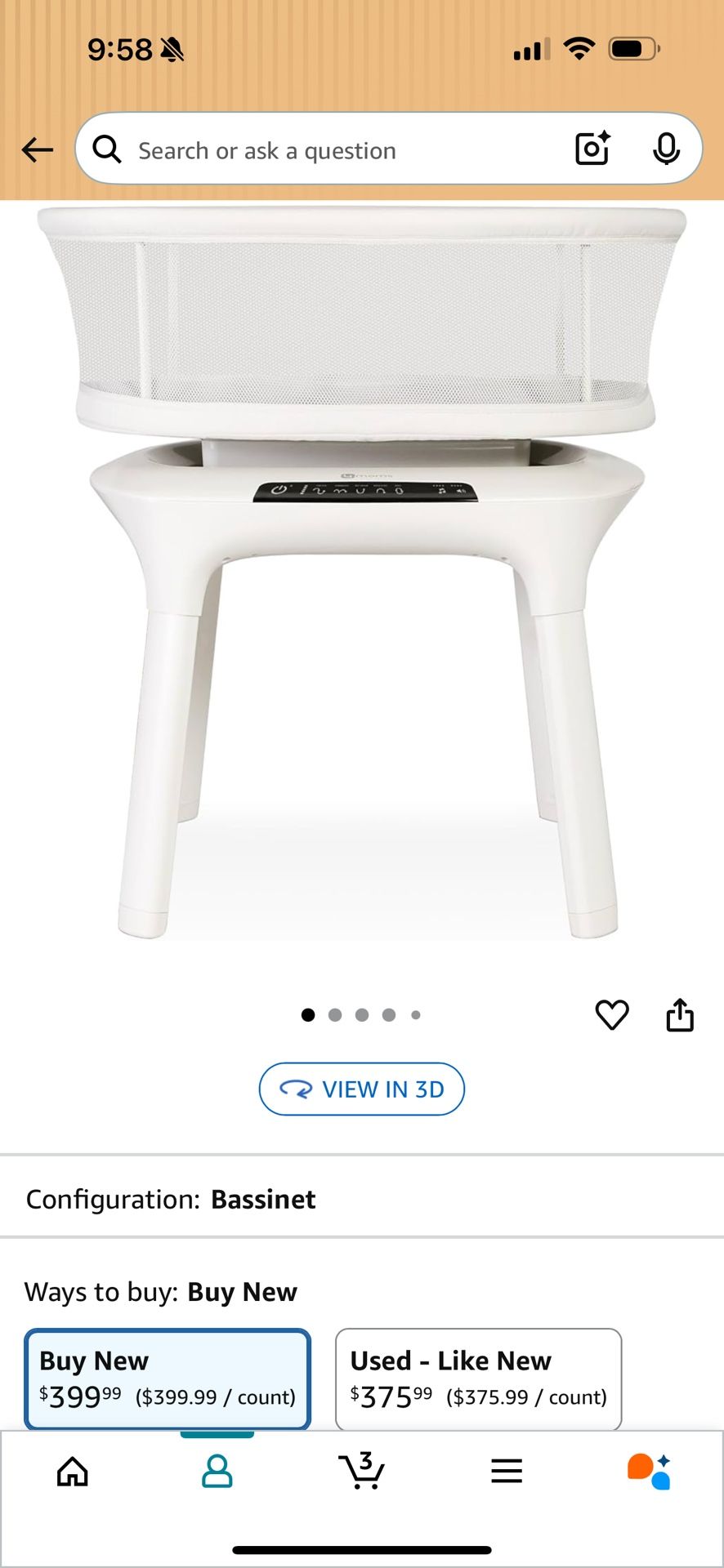This screenshot has width=724, height=1568.
Task: Share this product listing
Action: pyautogui.click(x=680, y=1015)
